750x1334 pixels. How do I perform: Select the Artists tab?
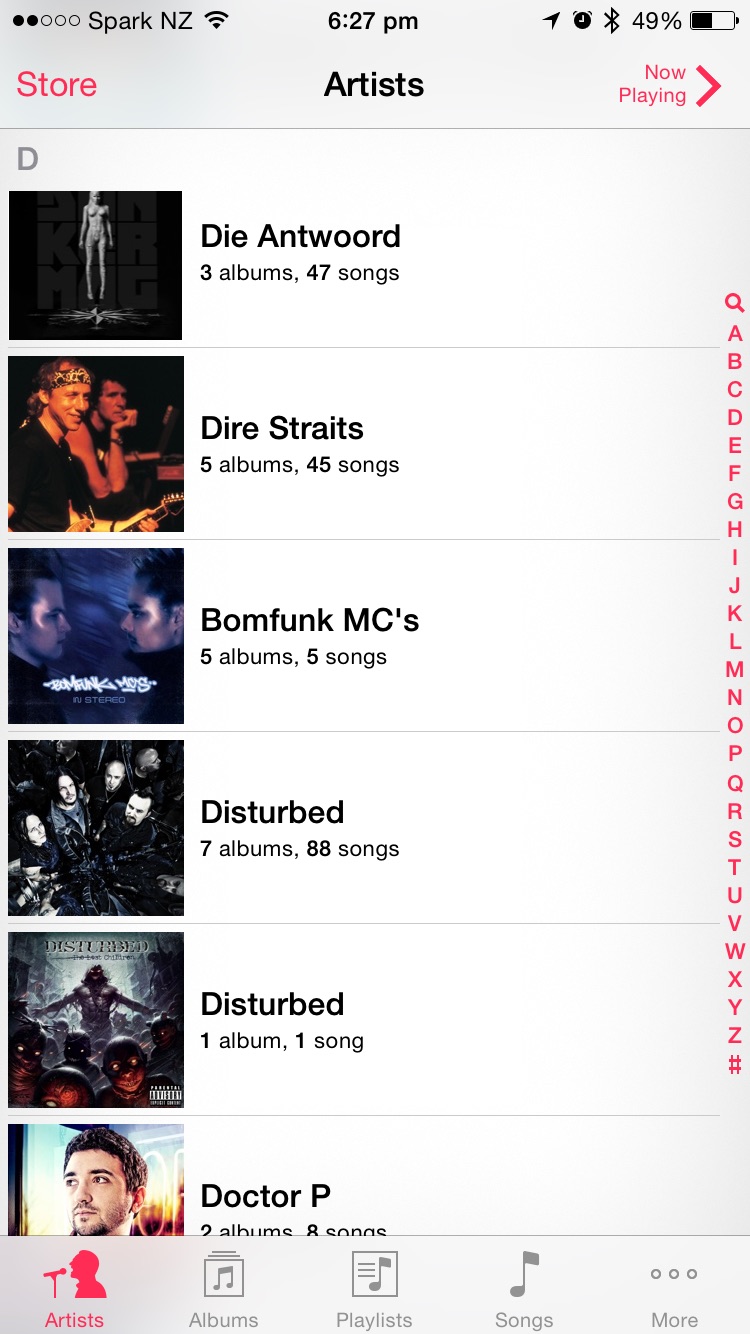click(x=74, y=1288)
